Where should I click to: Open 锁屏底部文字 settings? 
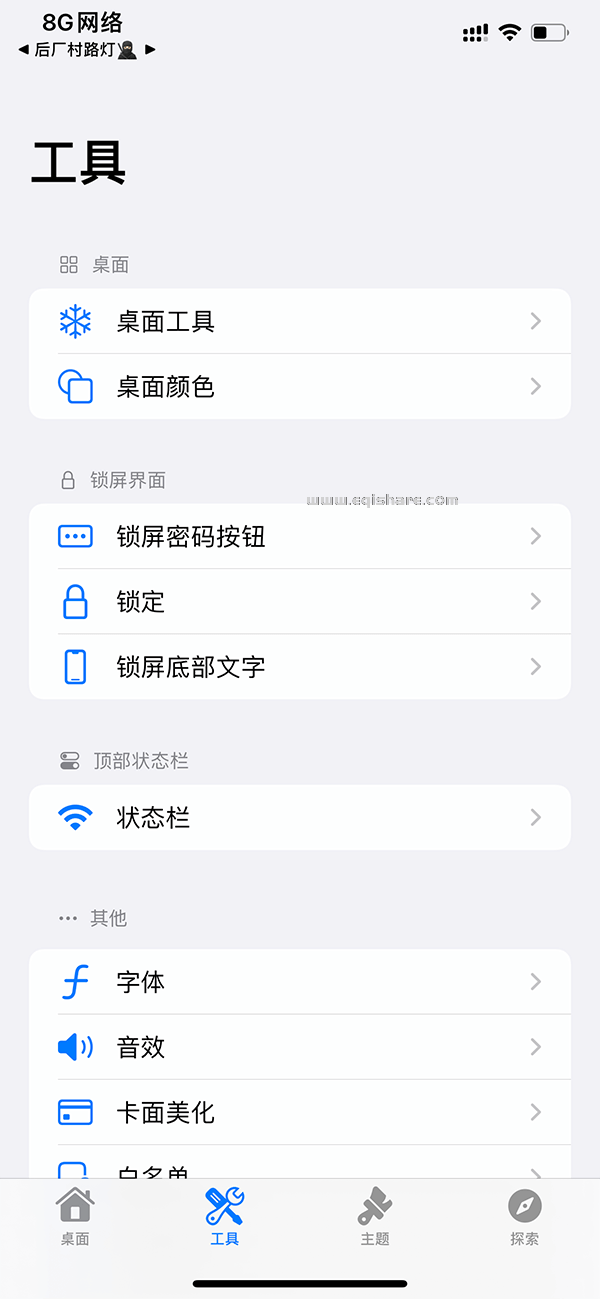pyautogui.click(x=300, y=667)
